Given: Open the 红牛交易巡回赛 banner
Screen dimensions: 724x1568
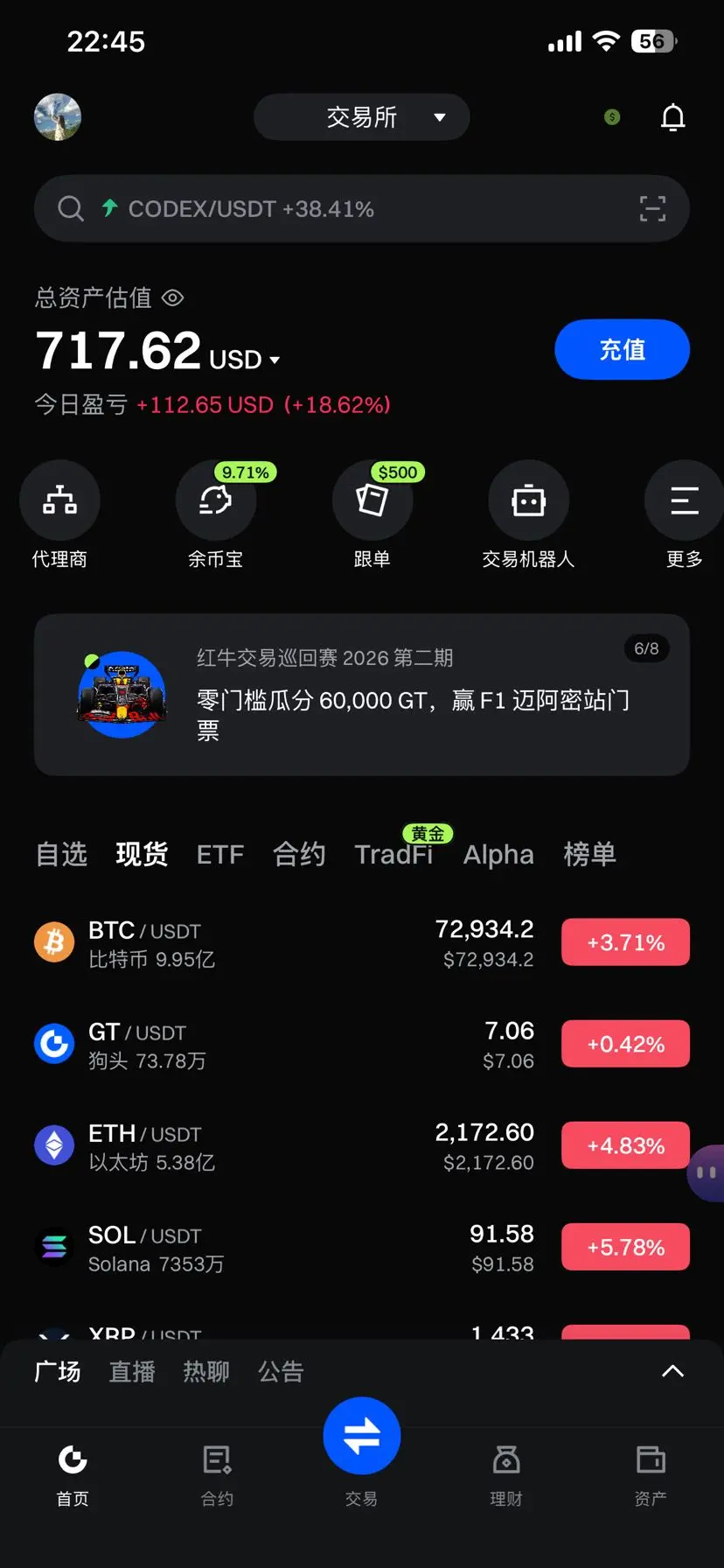Looking at the screenshot, I should [362, 695].
